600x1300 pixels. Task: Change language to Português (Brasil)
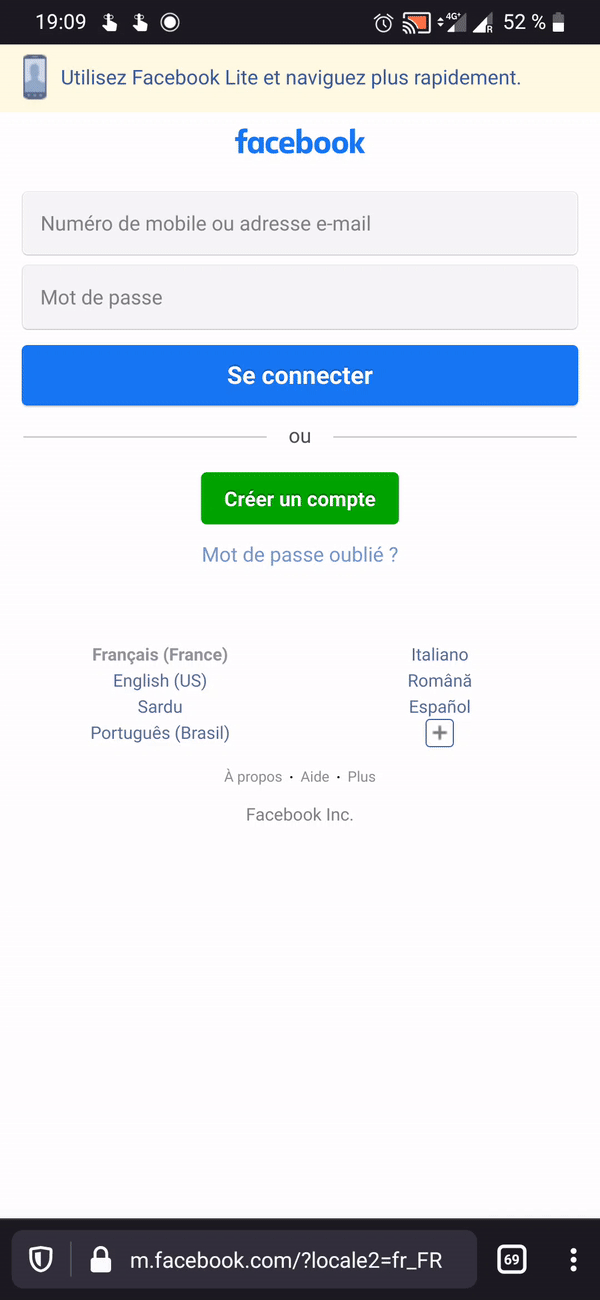[160, 733]
